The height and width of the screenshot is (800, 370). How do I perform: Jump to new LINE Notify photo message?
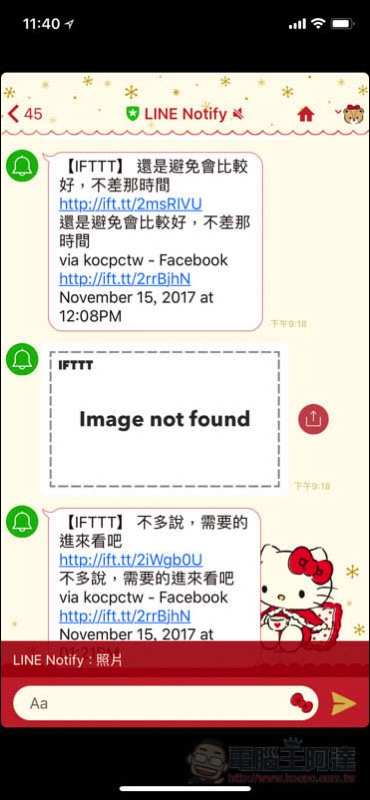coord(185,660)
